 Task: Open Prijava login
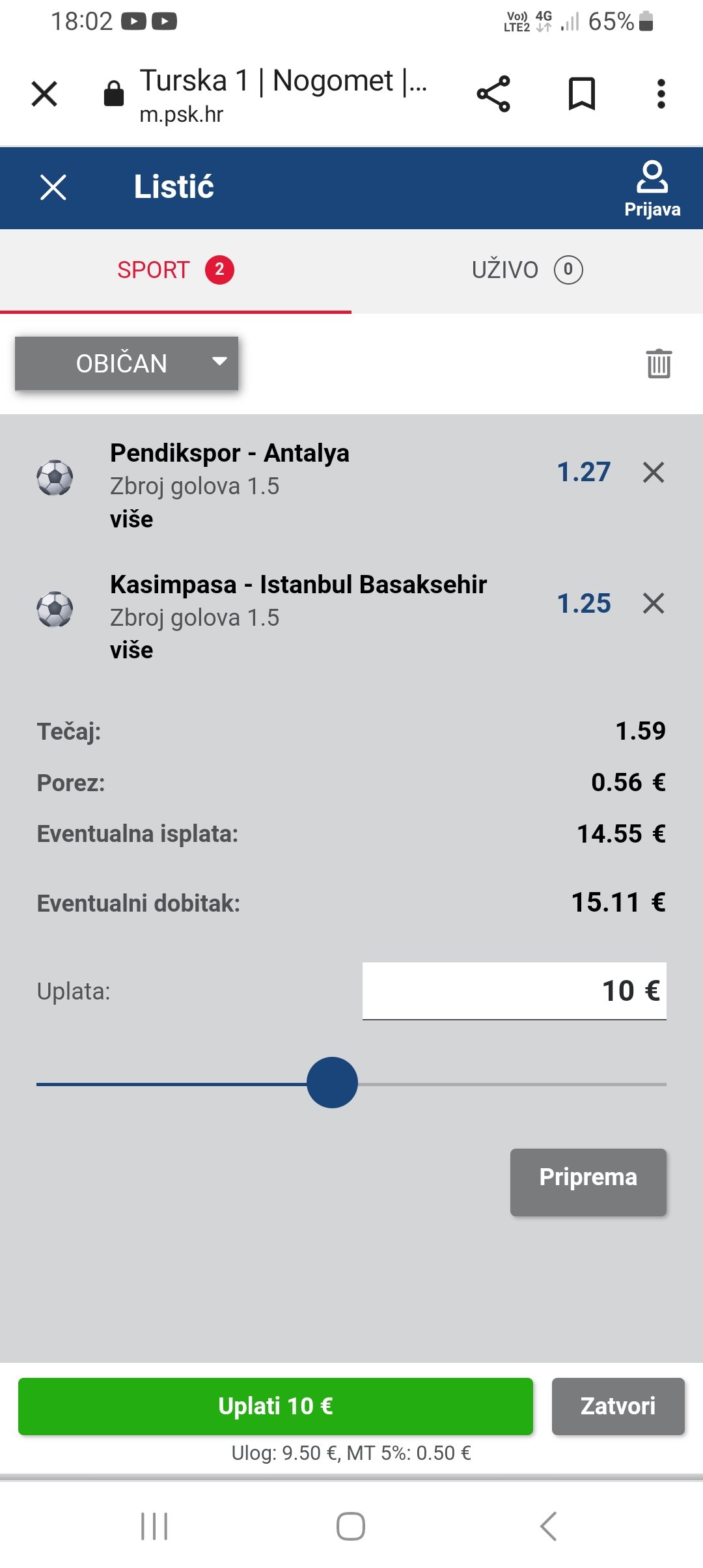(652, 189)
